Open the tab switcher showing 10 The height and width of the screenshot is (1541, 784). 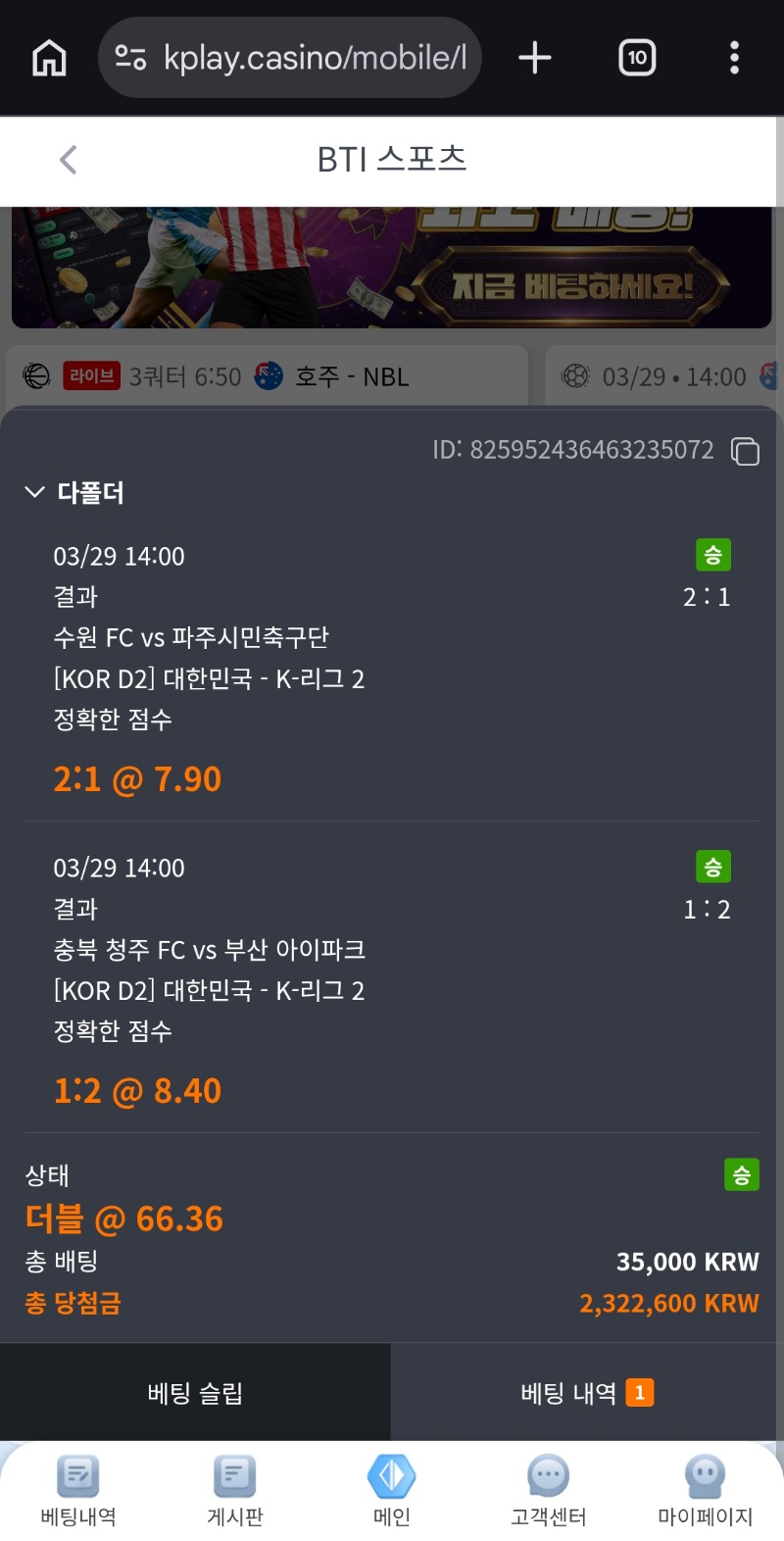637,58
